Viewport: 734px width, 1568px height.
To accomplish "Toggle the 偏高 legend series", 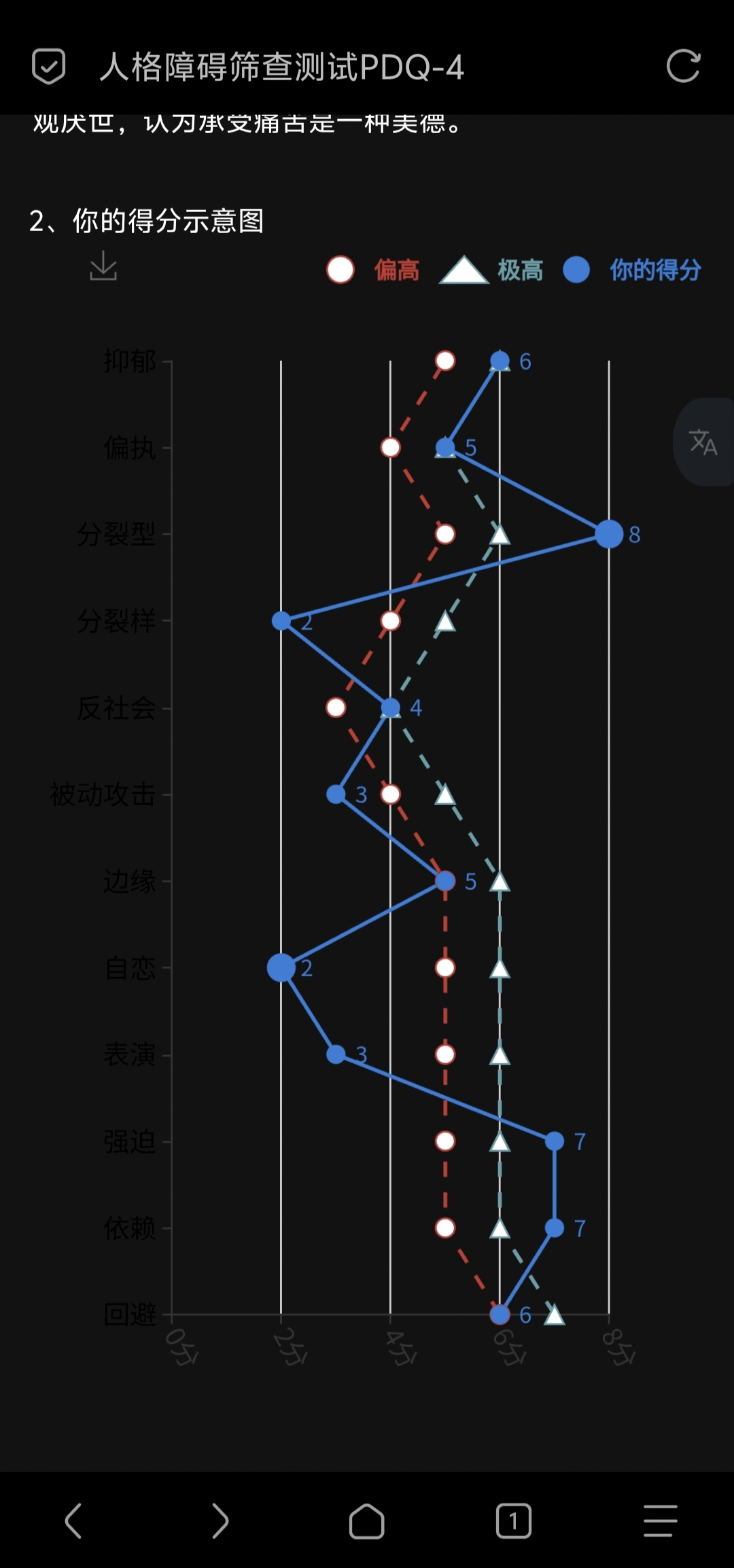I will [x=373, y=270].
